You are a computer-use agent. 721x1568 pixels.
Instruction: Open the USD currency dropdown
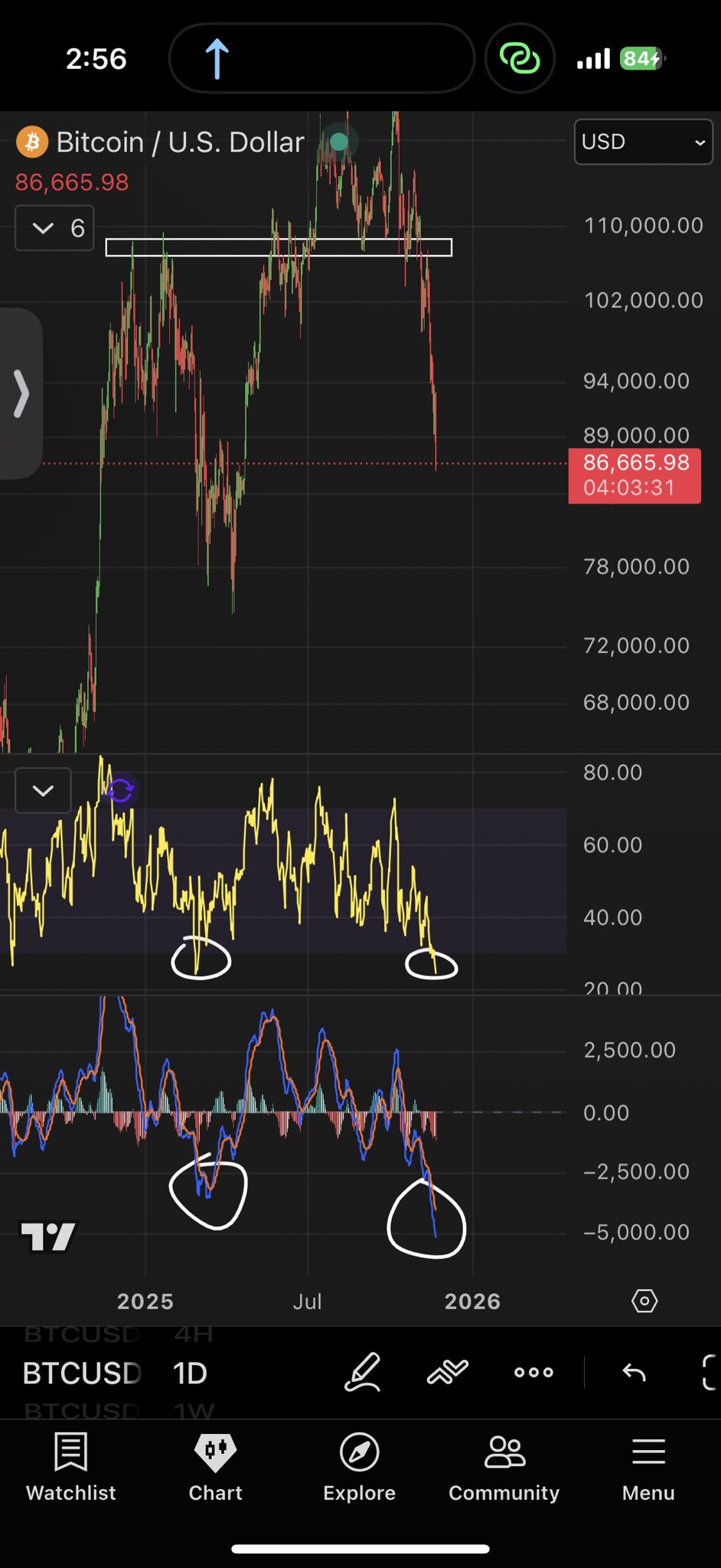tap(643, 142)
